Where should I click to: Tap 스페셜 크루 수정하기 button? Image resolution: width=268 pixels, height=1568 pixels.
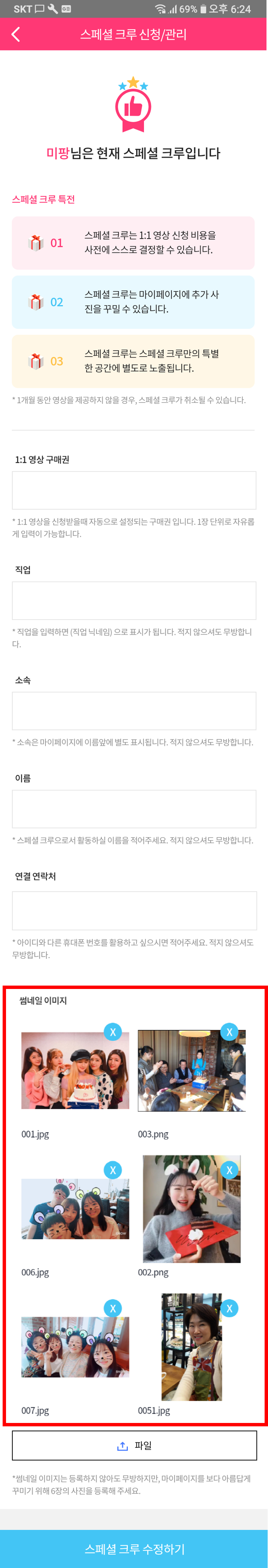click(x=134, y=1548)
